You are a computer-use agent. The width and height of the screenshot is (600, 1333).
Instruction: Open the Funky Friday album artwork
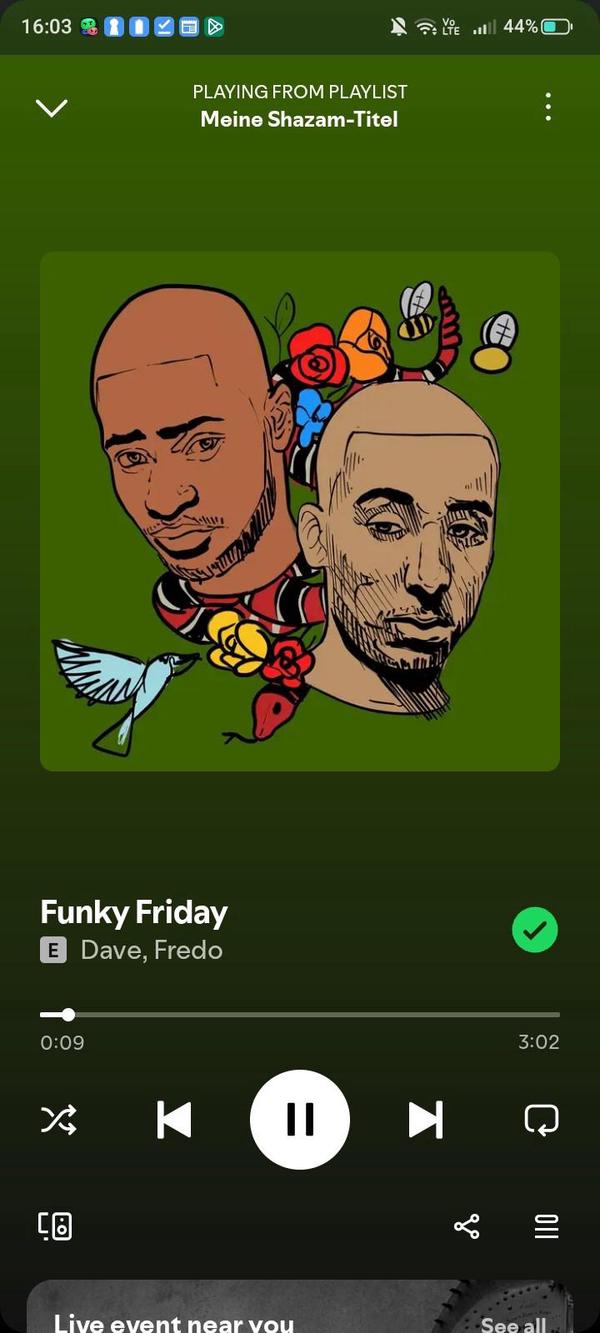pyautogui.click(x=300, y=511)
